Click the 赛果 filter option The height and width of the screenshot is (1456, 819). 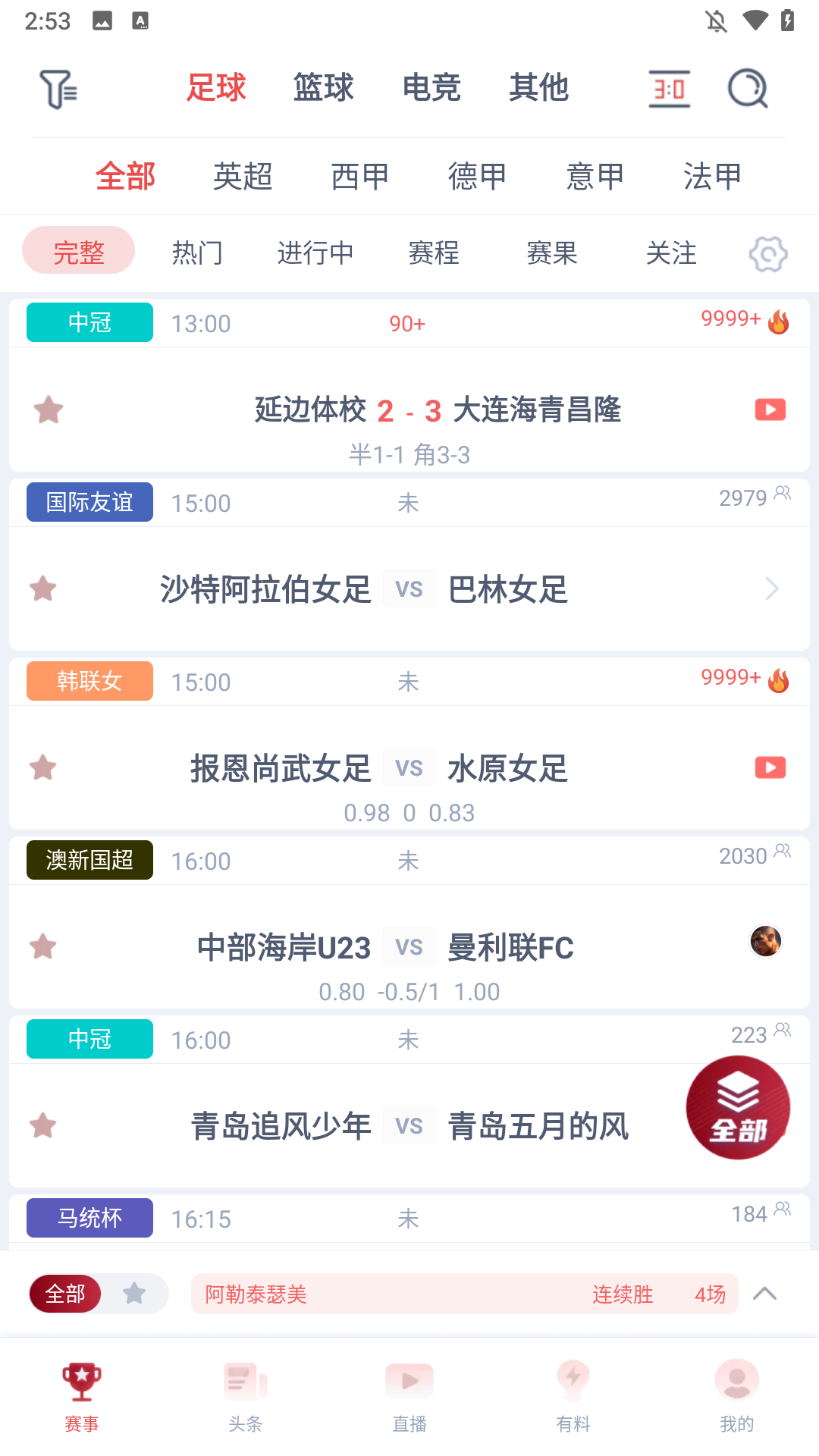tap(553, 253)
